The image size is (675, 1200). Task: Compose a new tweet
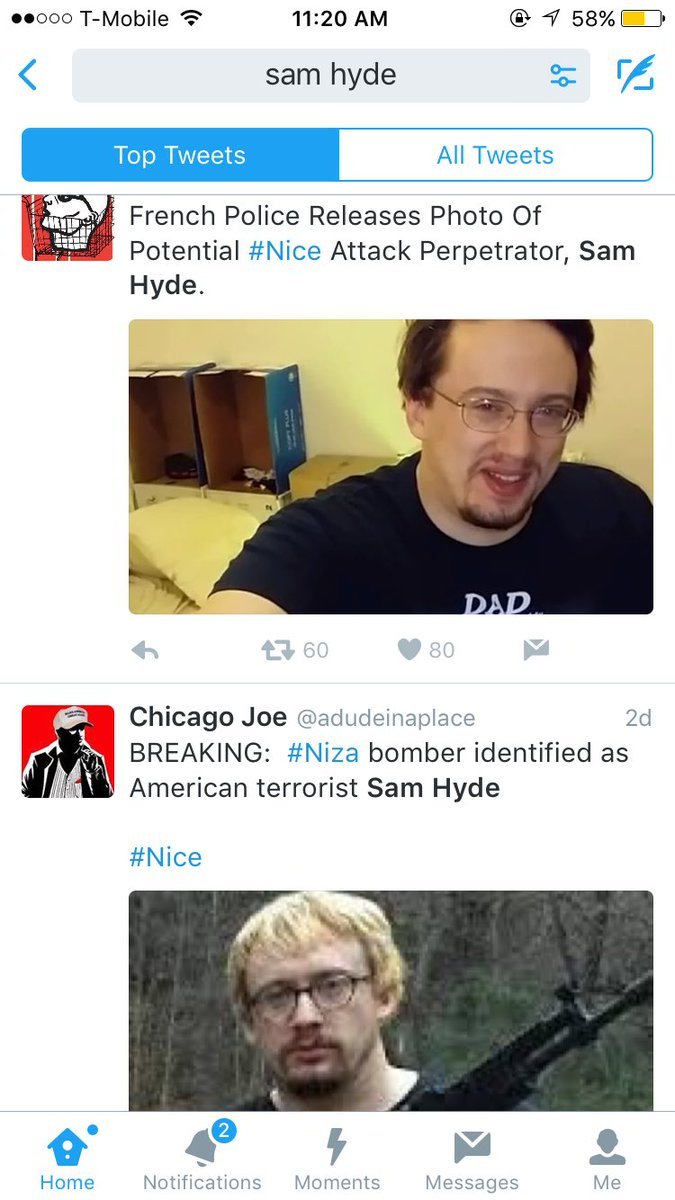[x=635, y=75]
